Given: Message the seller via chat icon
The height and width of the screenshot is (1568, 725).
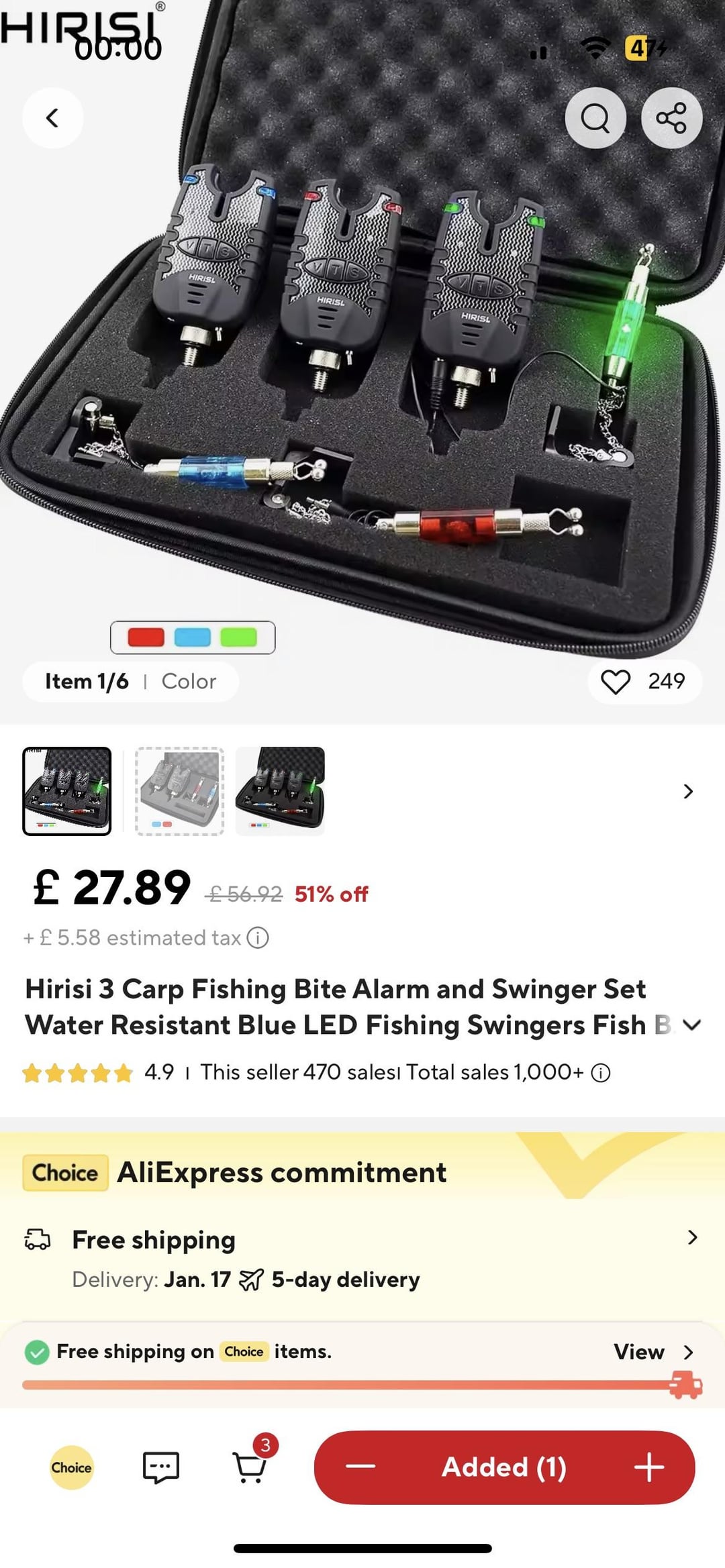Looking at the screenshot, I should click(161, 1467).
